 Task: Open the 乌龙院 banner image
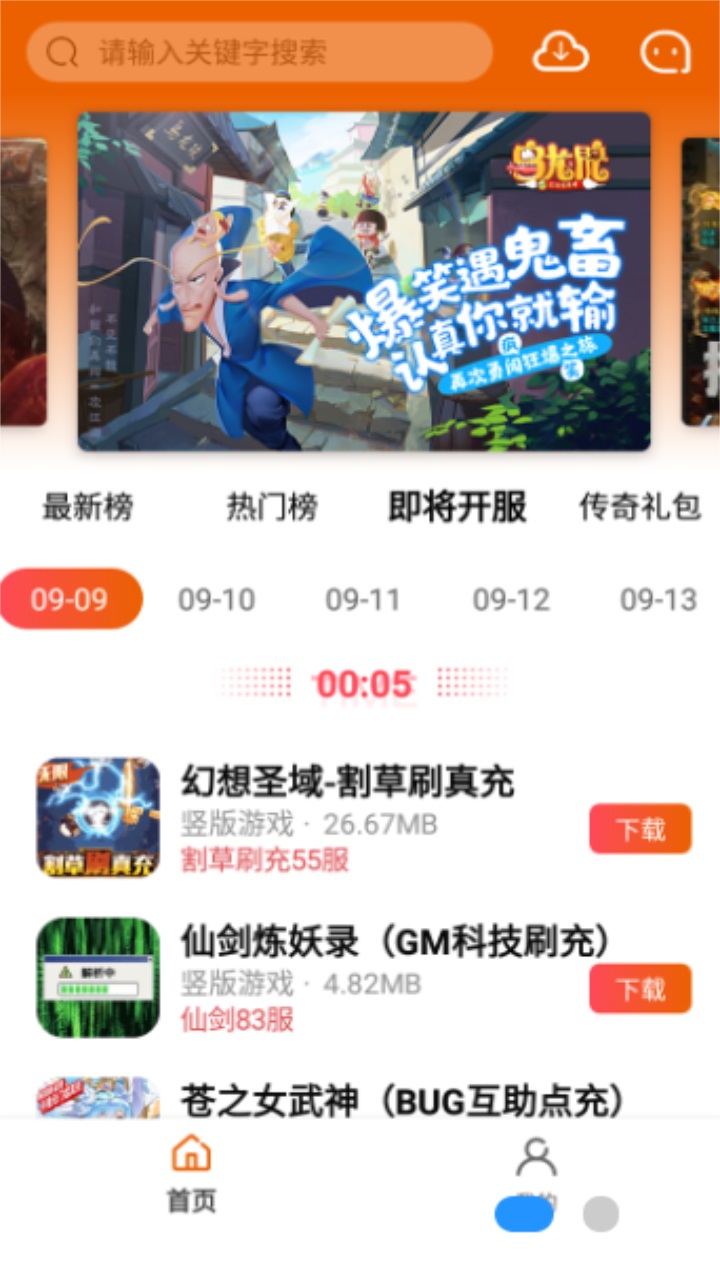pos(360,283)
